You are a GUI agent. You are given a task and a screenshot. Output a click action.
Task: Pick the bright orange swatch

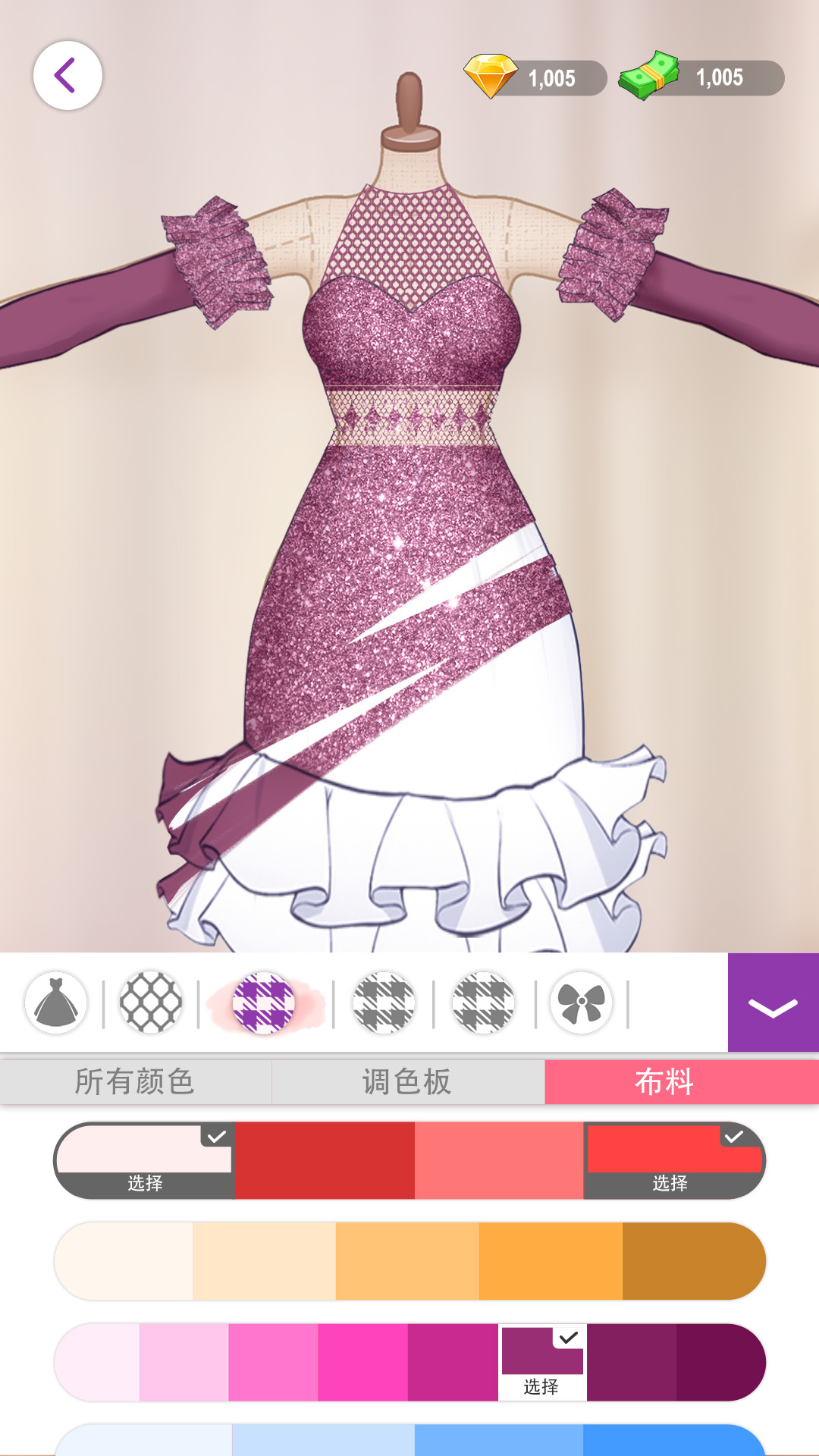(551, 1261)
